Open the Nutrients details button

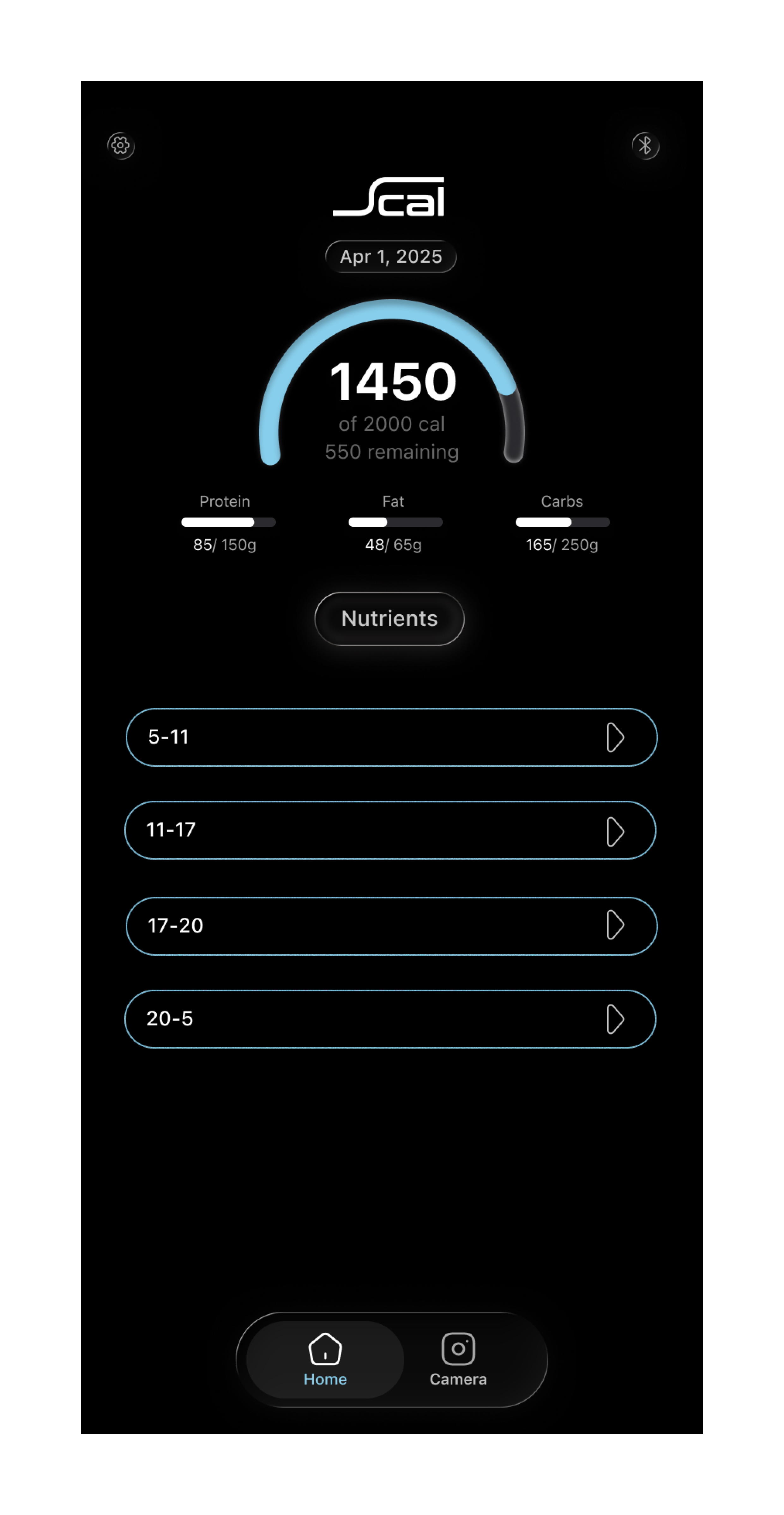389,619
